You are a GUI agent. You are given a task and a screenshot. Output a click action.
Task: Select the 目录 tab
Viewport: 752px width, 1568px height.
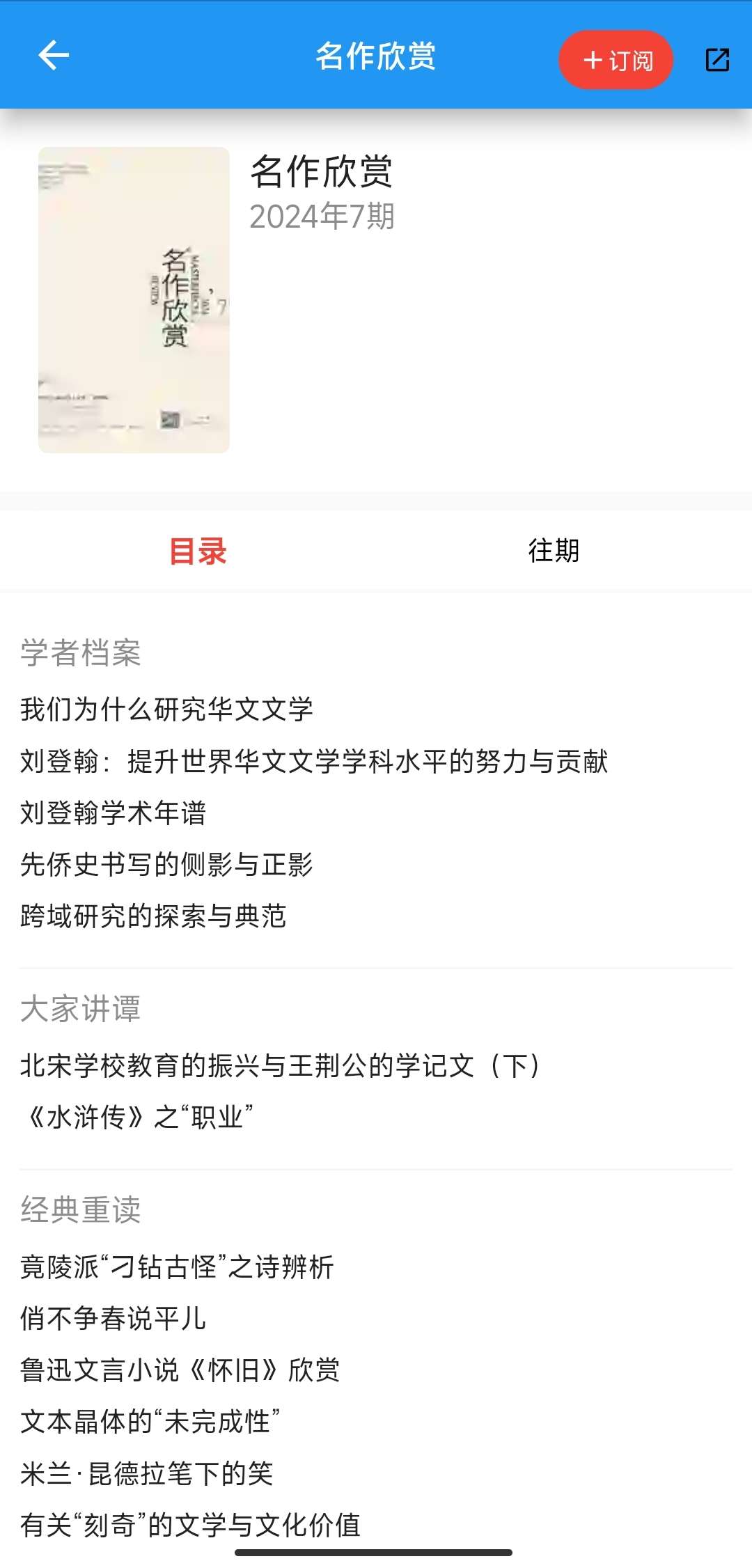(198, 550)
